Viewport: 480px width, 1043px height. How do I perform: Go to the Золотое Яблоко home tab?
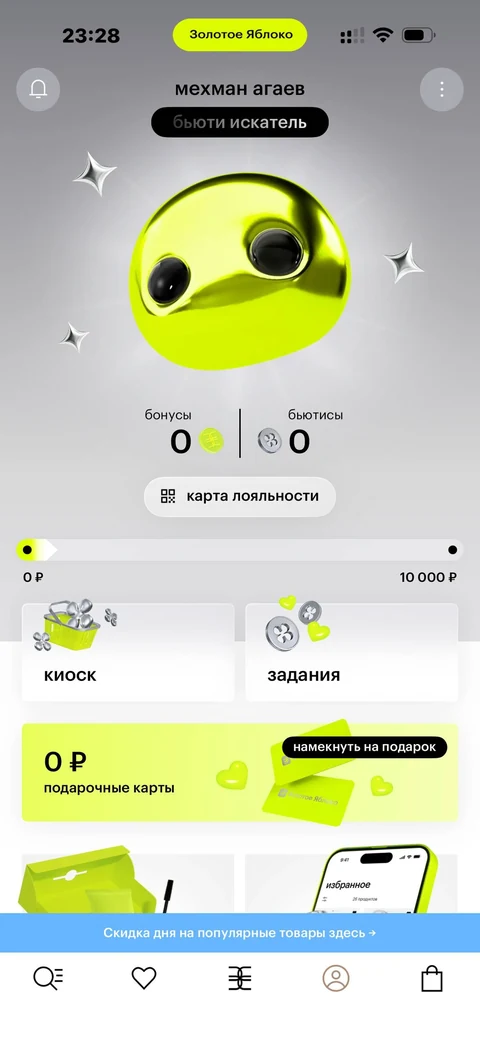click(239, 978)
